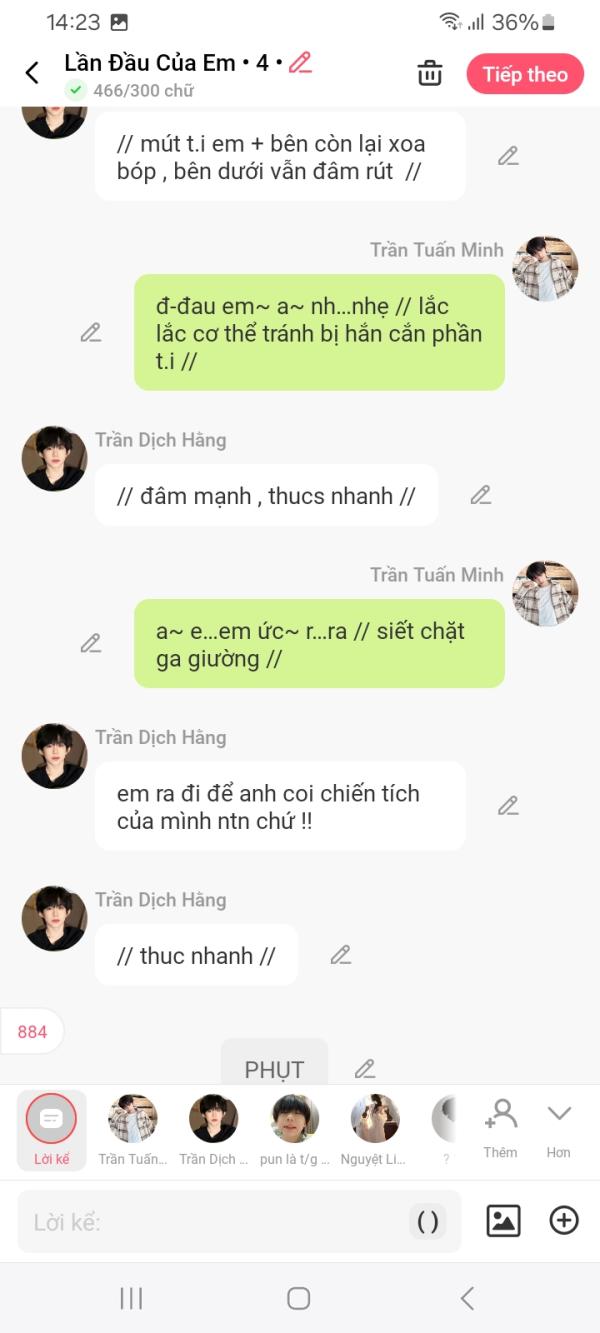Select the Lời kể narration mode

[51, 1129]
